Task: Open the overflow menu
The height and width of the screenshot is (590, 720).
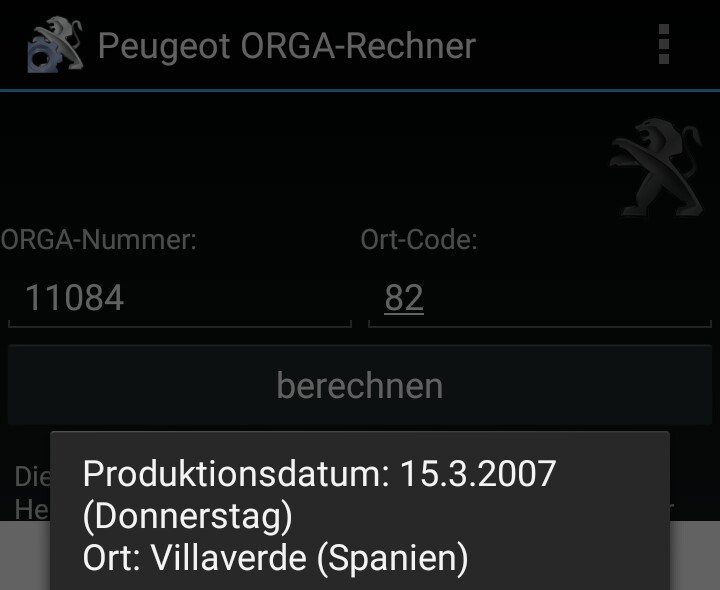Action: 664,46
